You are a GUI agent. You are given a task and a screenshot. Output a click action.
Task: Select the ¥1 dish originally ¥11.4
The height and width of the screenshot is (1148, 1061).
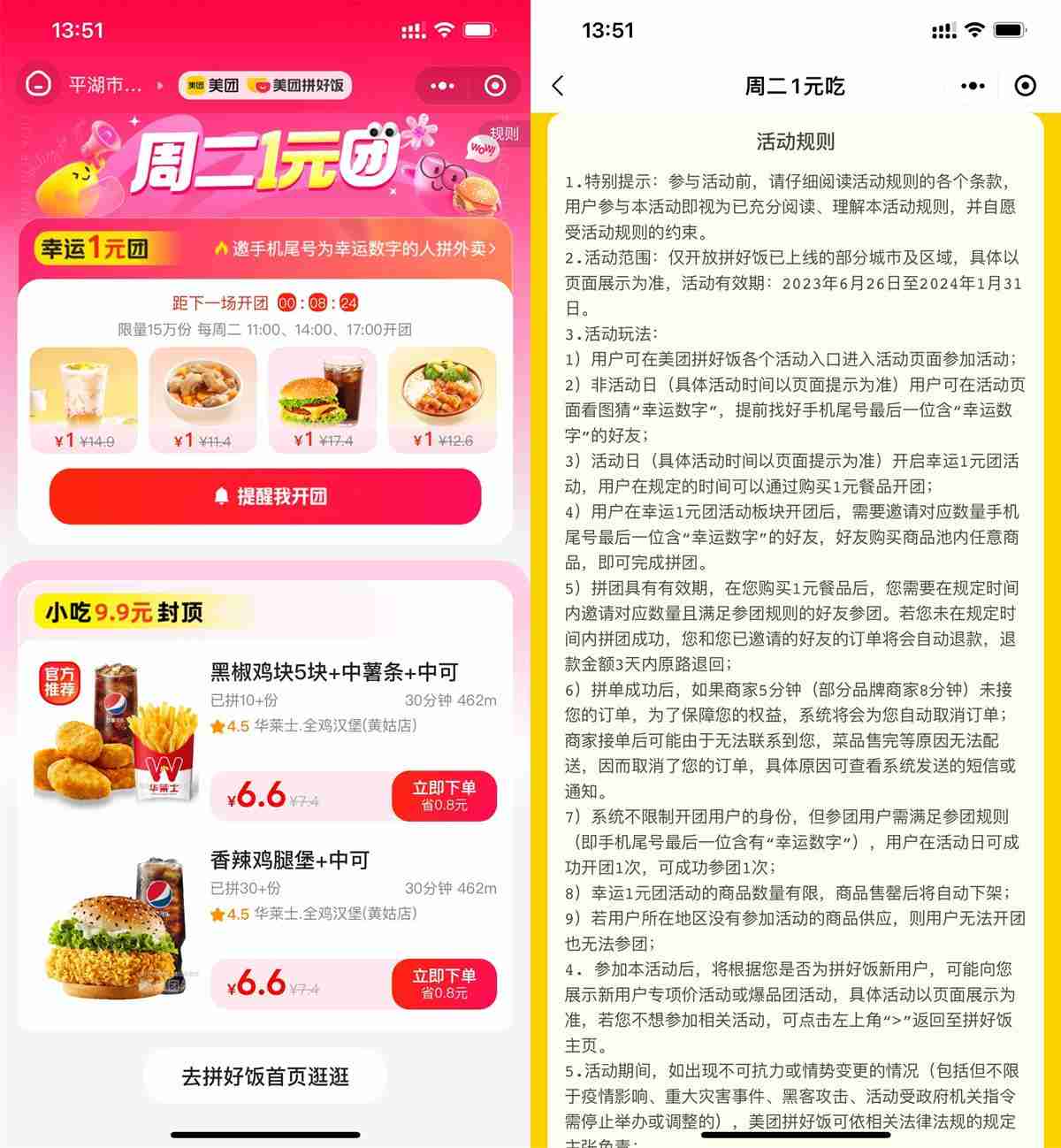(x=202, y=400)
